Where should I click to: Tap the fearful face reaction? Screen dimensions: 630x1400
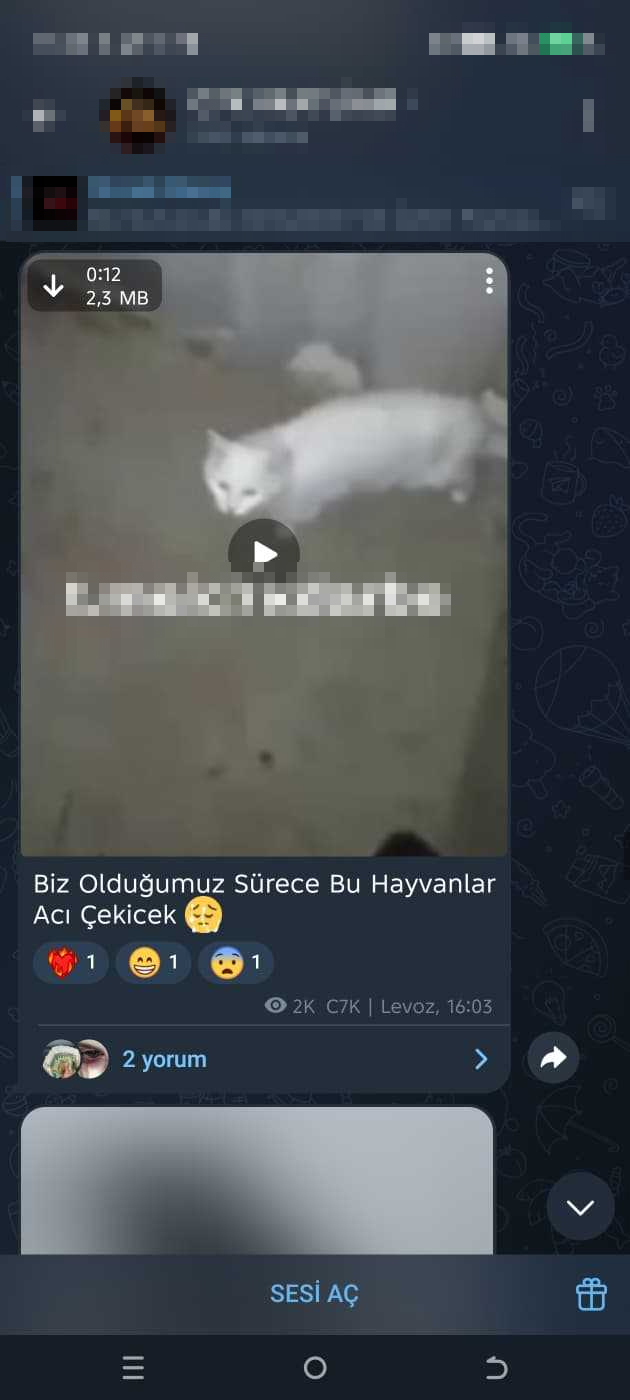point(236,963)
